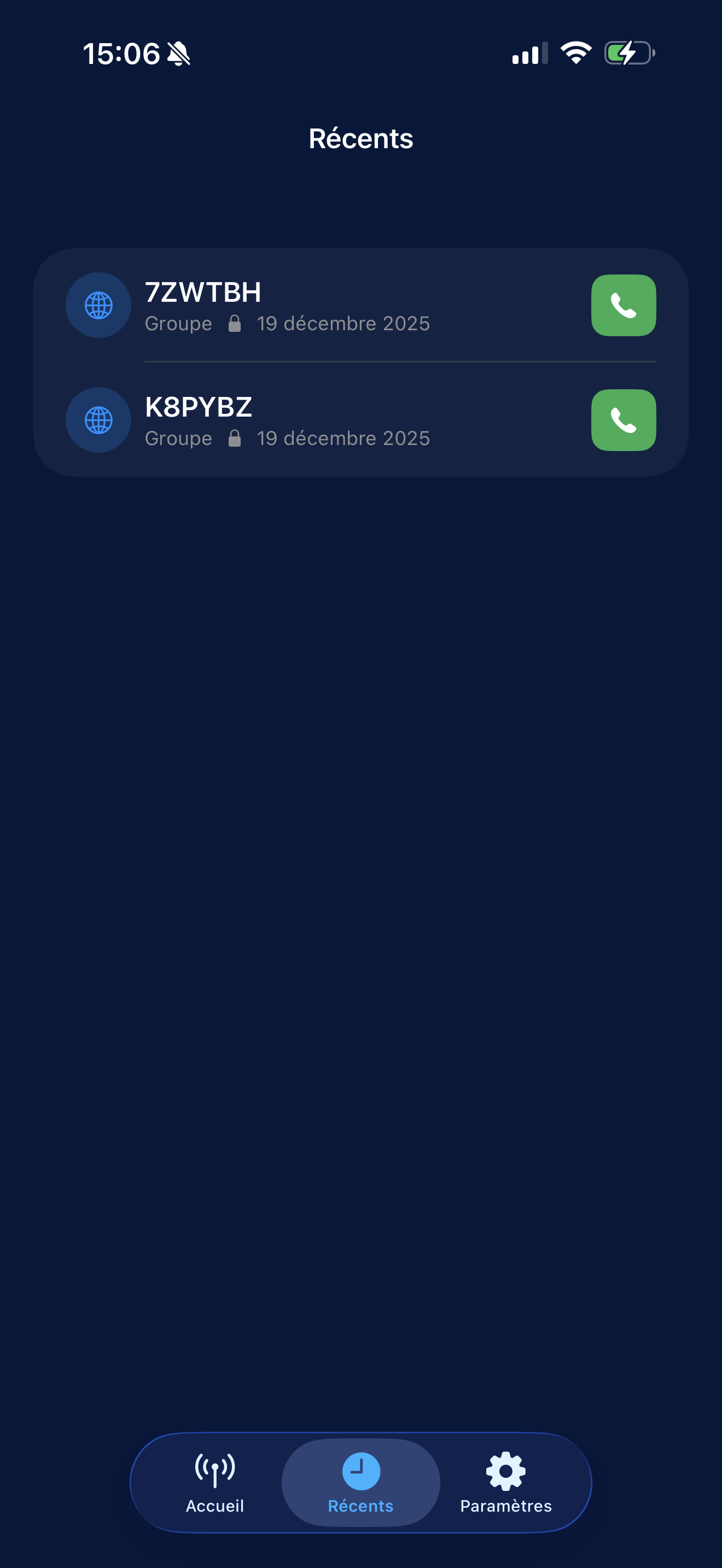Select the globe icon next to 7ZWTBH
Image resolution: width=722 pixels, height=1568 pixels.
pyautogui.click(x=97, y=305)
